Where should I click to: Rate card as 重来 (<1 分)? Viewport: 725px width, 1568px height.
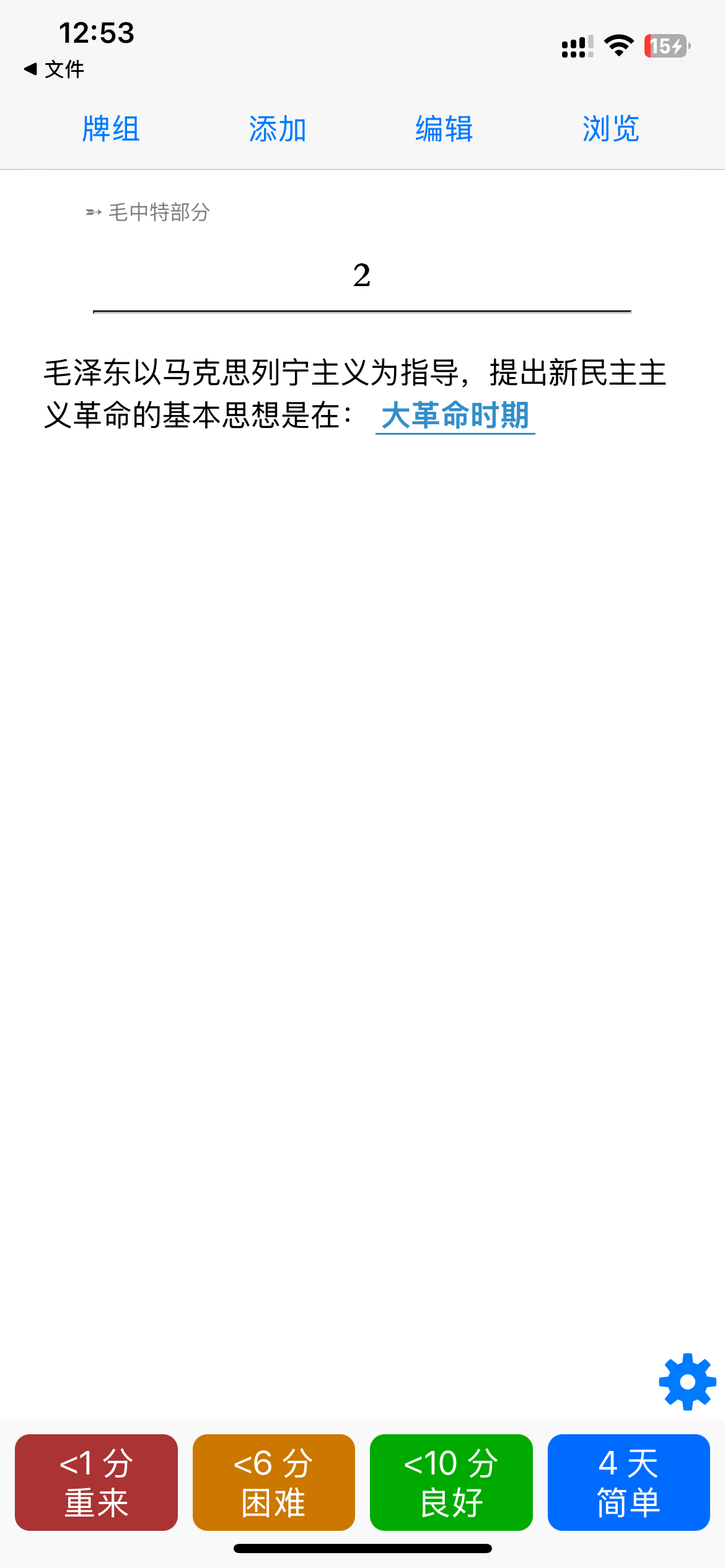click(96, 1482)
